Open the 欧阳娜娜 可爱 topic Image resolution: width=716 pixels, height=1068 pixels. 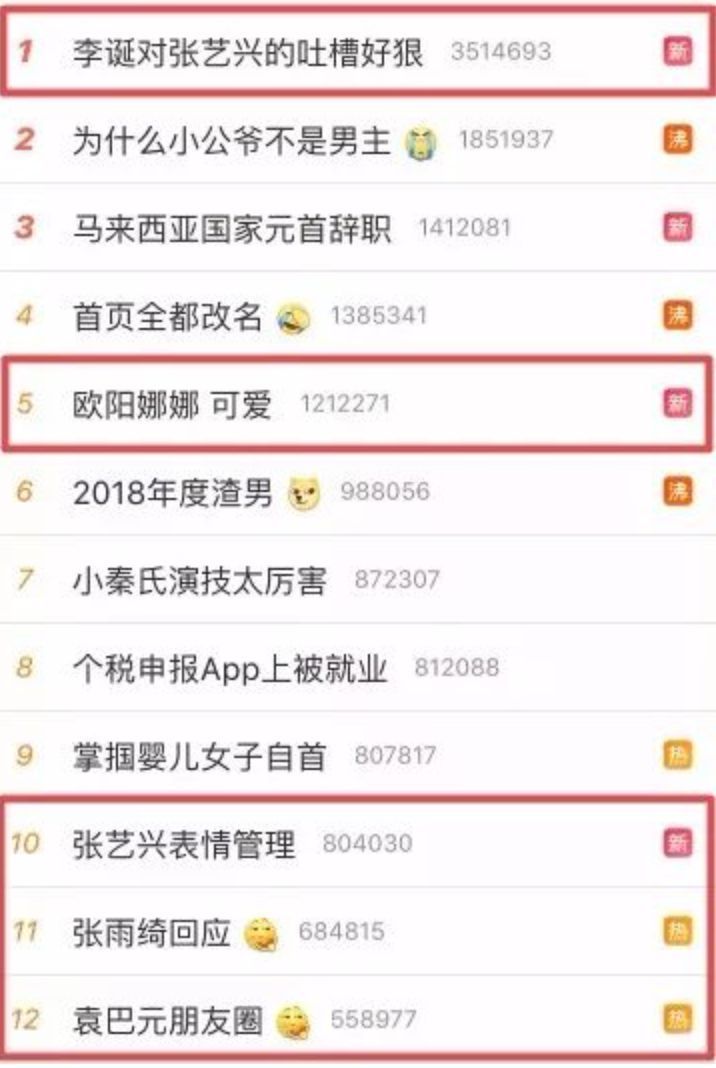click(172, 405)
